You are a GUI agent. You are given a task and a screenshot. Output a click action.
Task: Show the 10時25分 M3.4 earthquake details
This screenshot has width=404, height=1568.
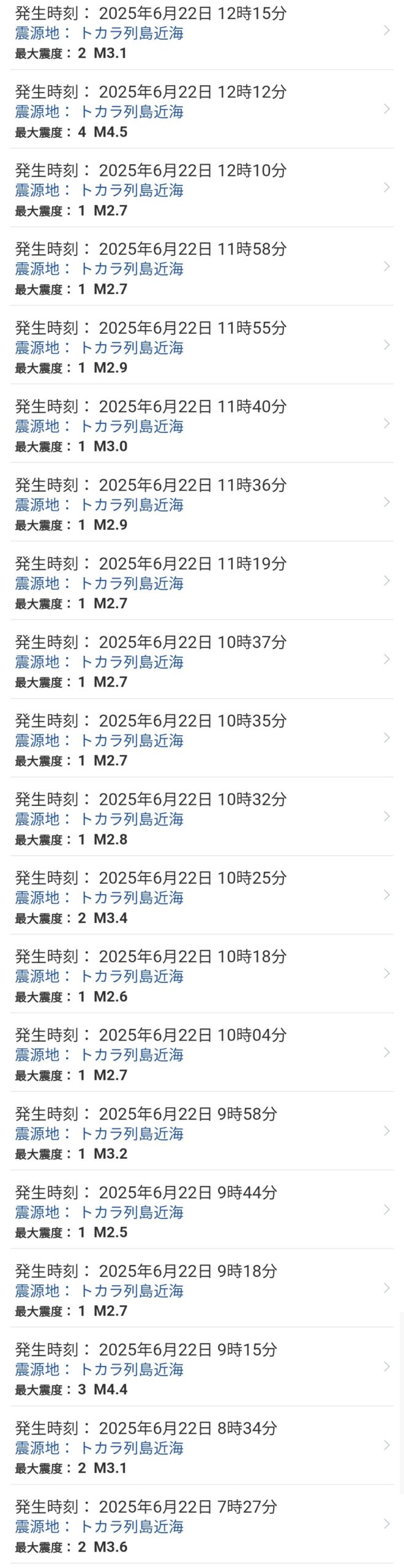[x=201, y=897]
